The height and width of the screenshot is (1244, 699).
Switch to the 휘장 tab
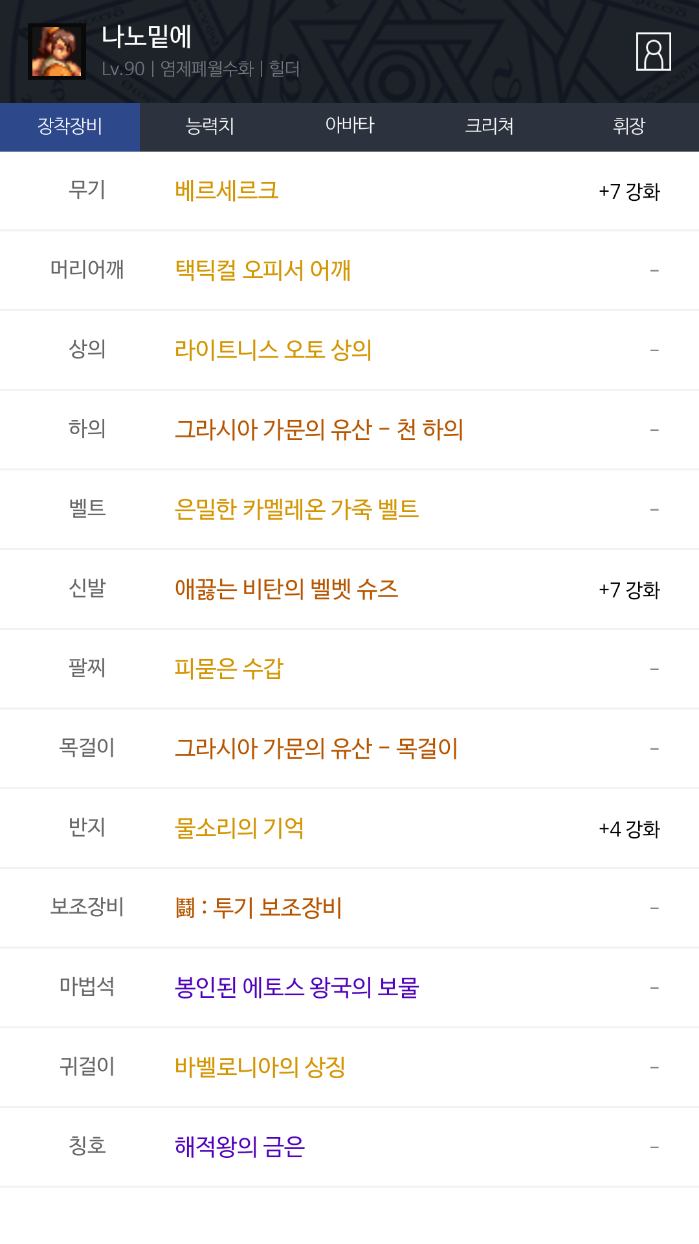[629, 126]
